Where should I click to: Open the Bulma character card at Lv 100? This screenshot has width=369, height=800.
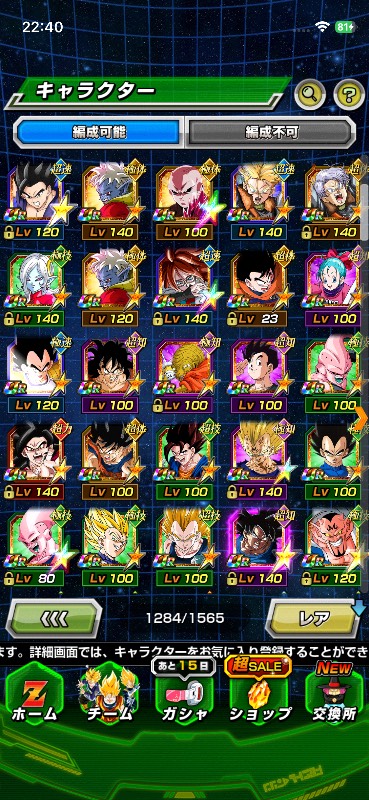tap(334, 286)
